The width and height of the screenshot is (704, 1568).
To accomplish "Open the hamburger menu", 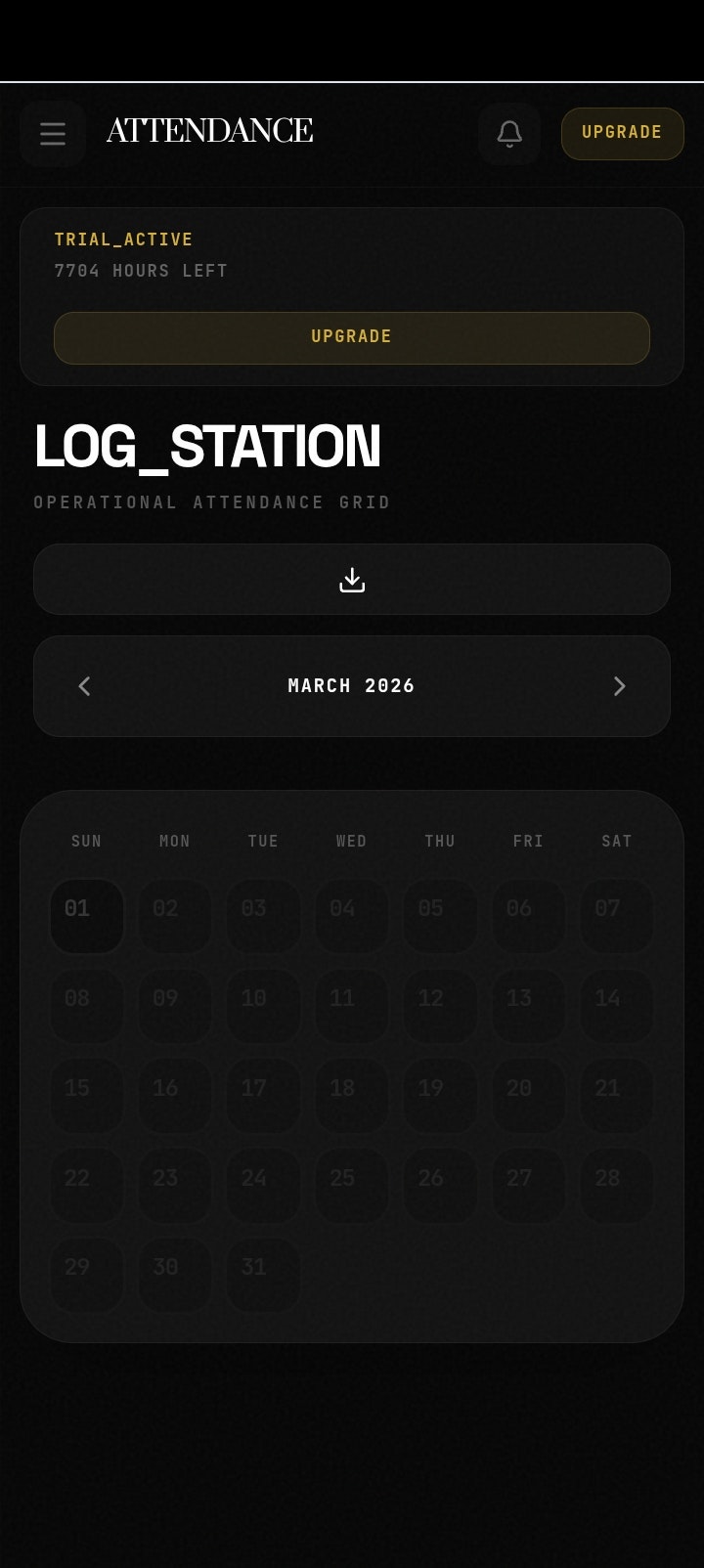I will [x=53, y=134].
